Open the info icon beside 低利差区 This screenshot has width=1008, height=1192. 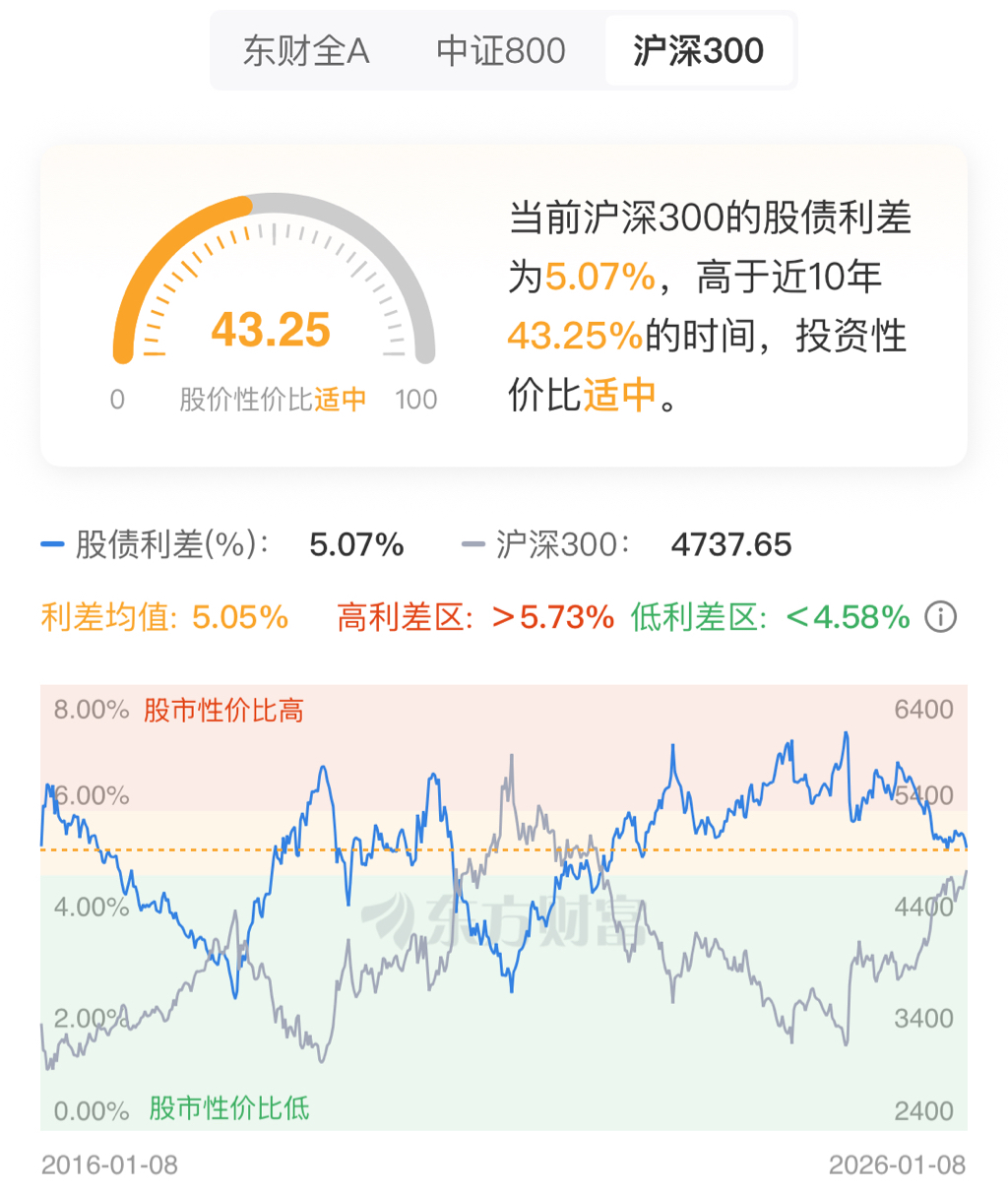(941, 617)
